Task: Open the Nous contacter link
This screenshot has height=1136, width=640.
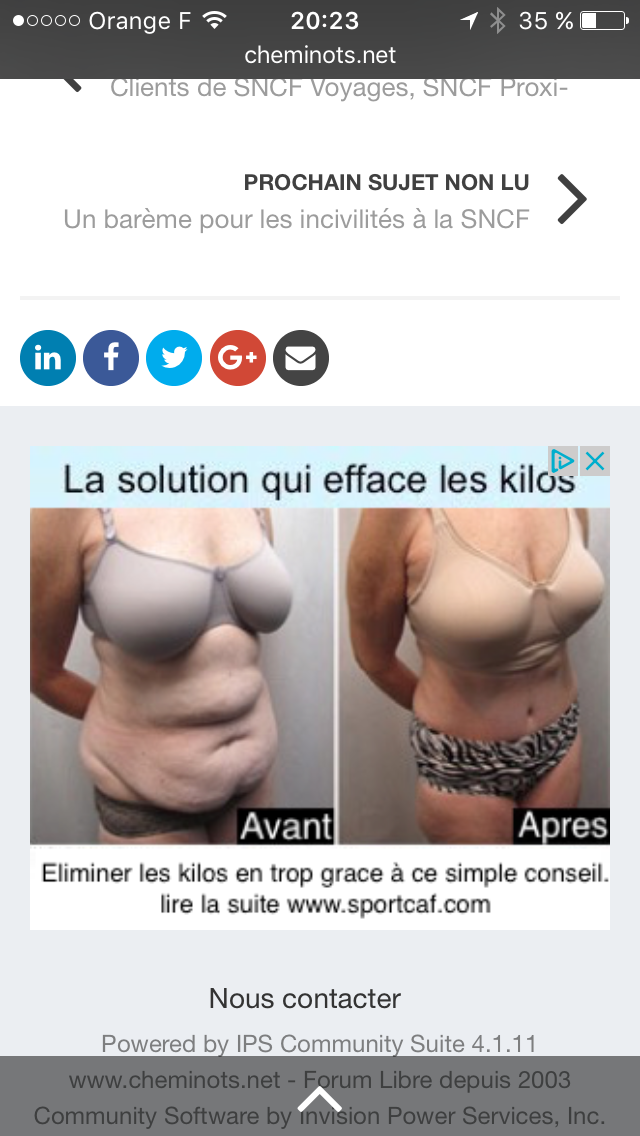Action: 304,998
